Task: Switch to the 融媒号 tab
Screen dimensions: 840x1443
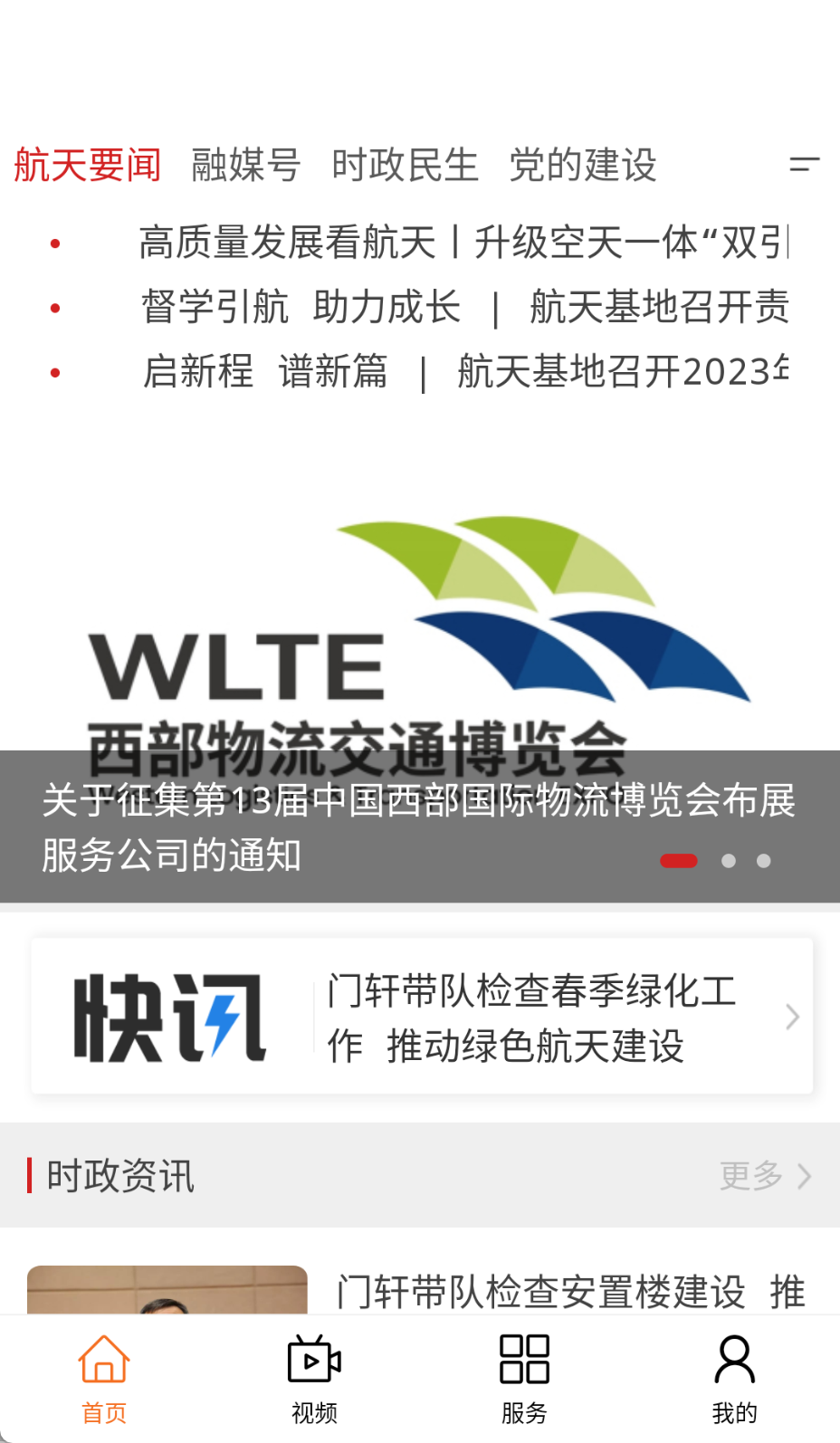Action: (245, 166)
